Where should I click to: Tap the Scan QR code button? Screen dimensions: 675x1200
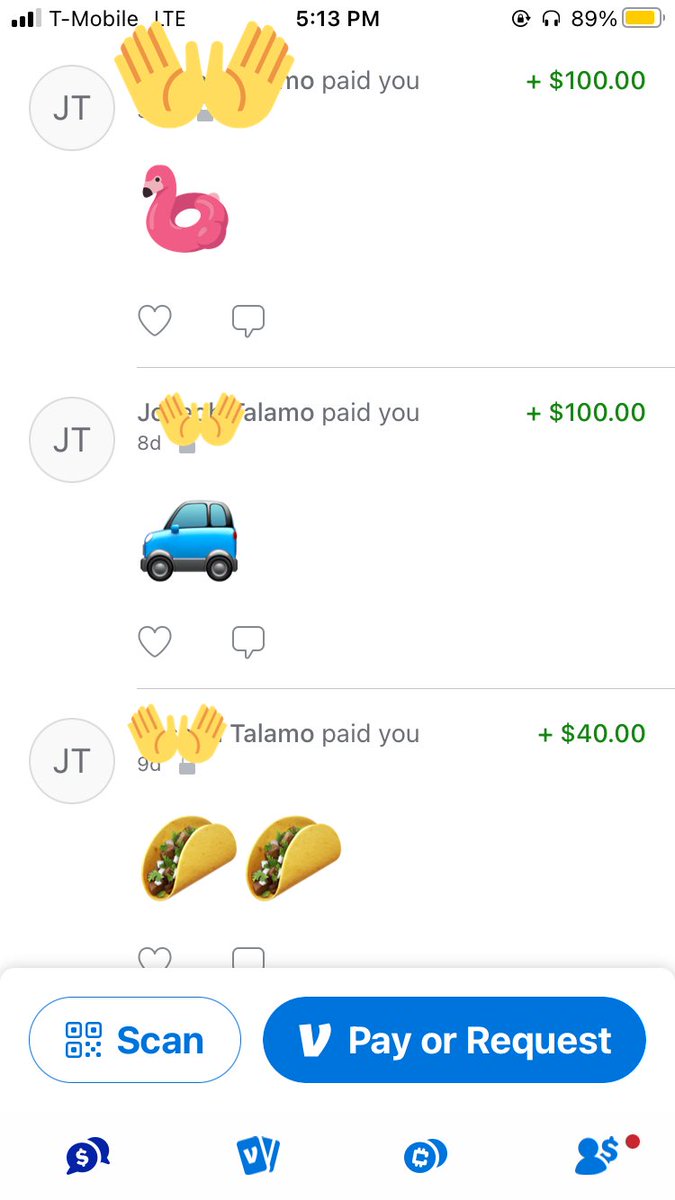coord(135,1040)
